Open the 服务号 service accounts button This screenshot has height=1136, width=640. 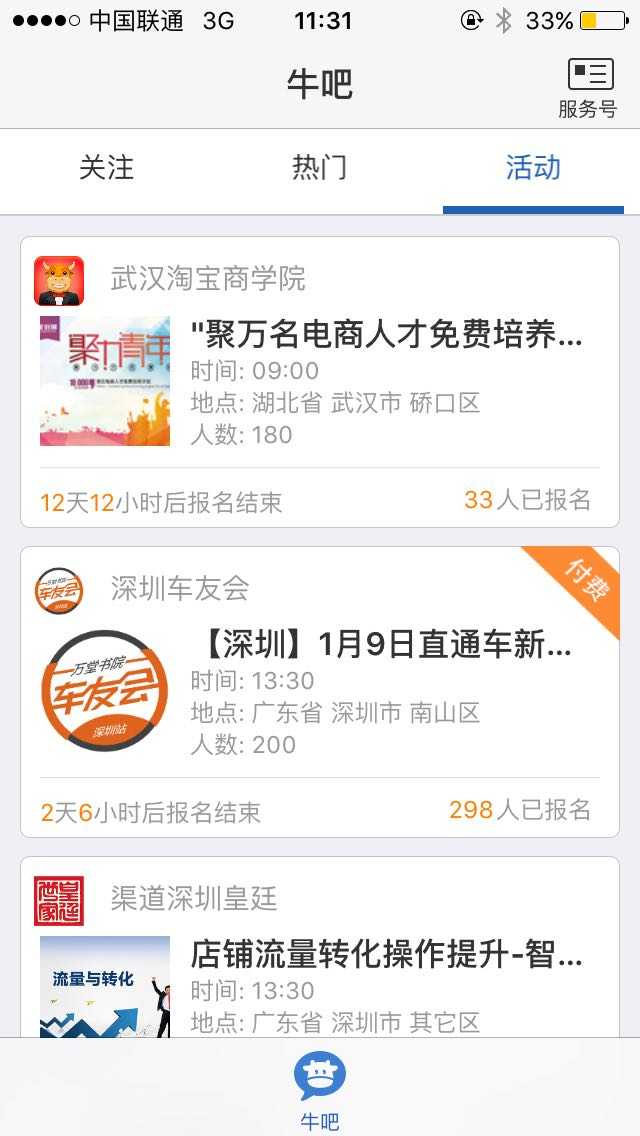click(588, 87)
